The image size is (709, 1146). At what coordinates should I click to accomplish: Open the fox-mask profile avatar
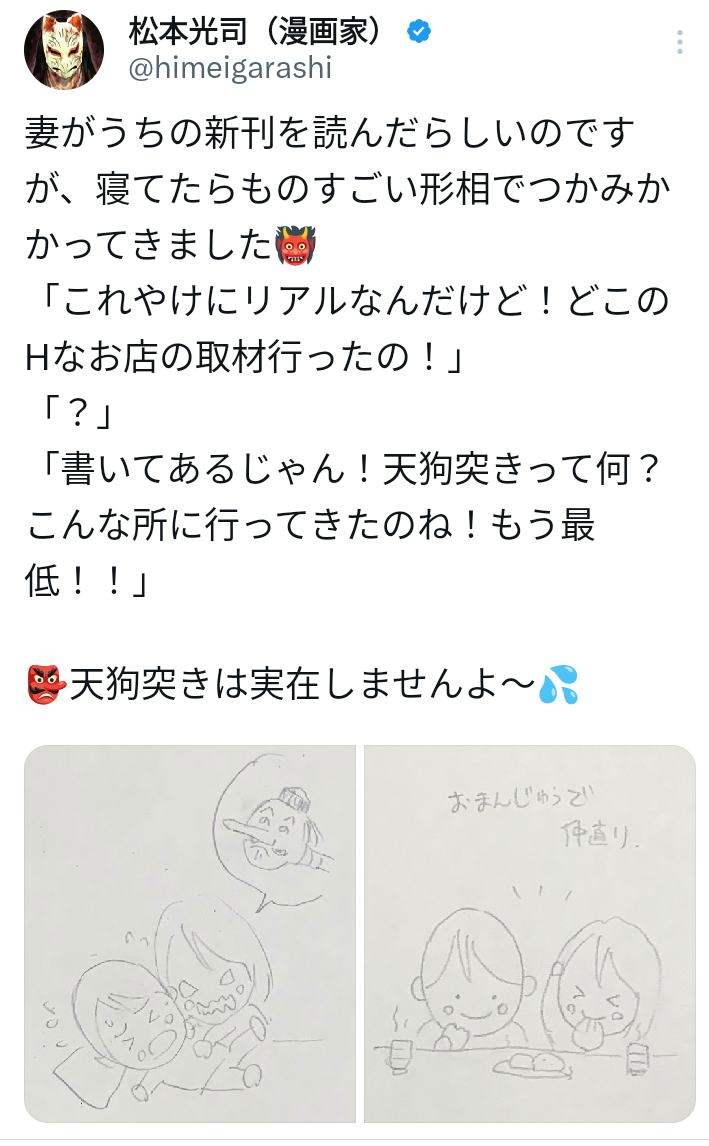tap(64, 50)
